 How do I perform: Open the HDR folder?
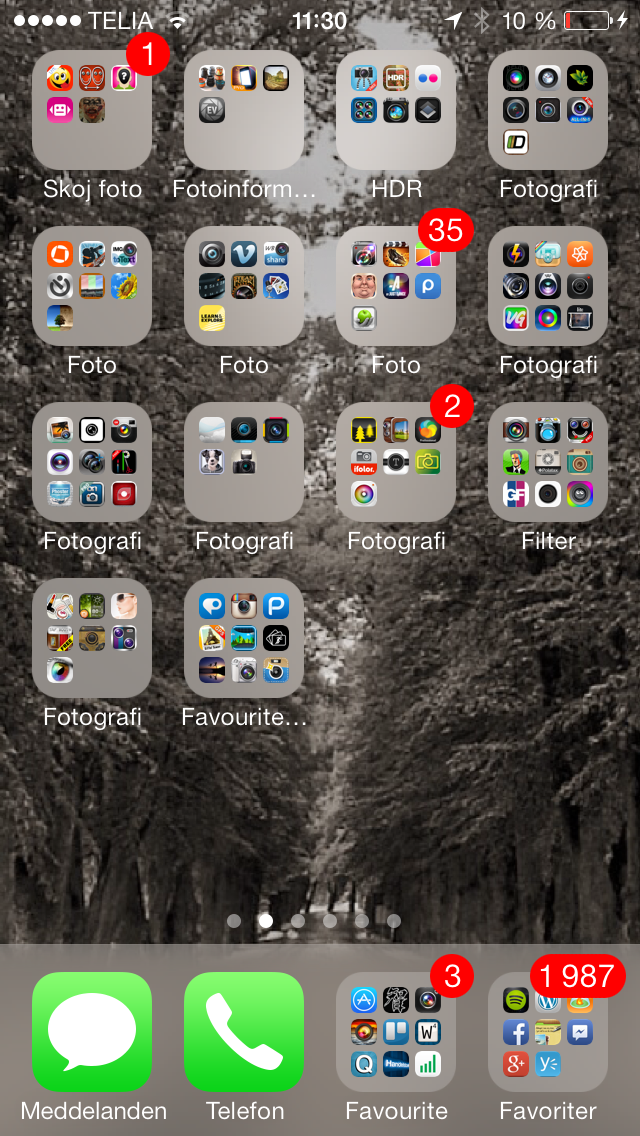(396, 110)
